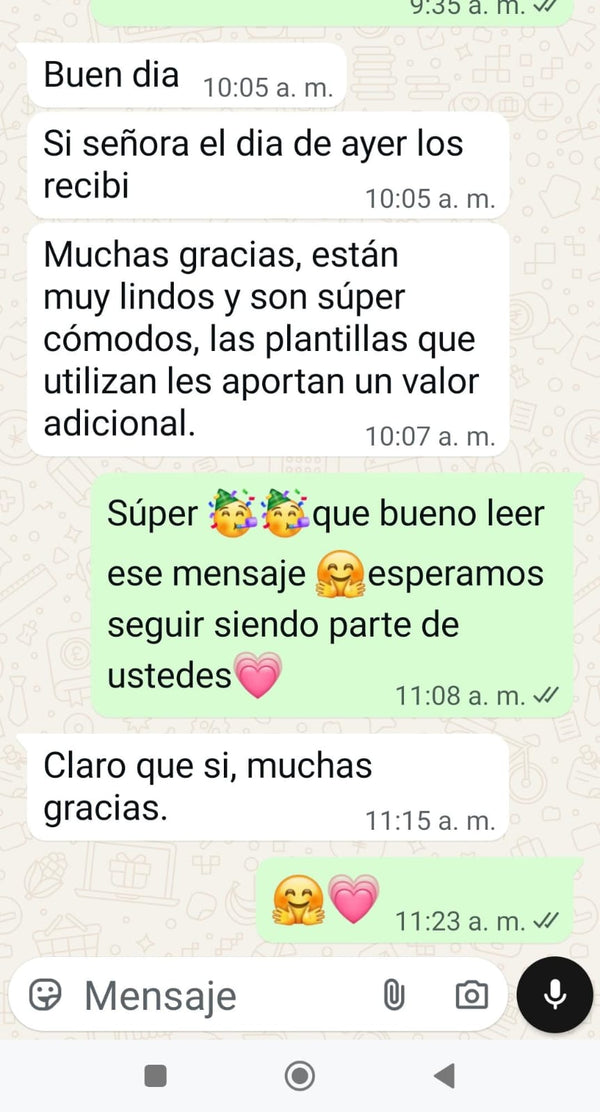
Task: Tap the system home button
Action: click(299, 1076)
